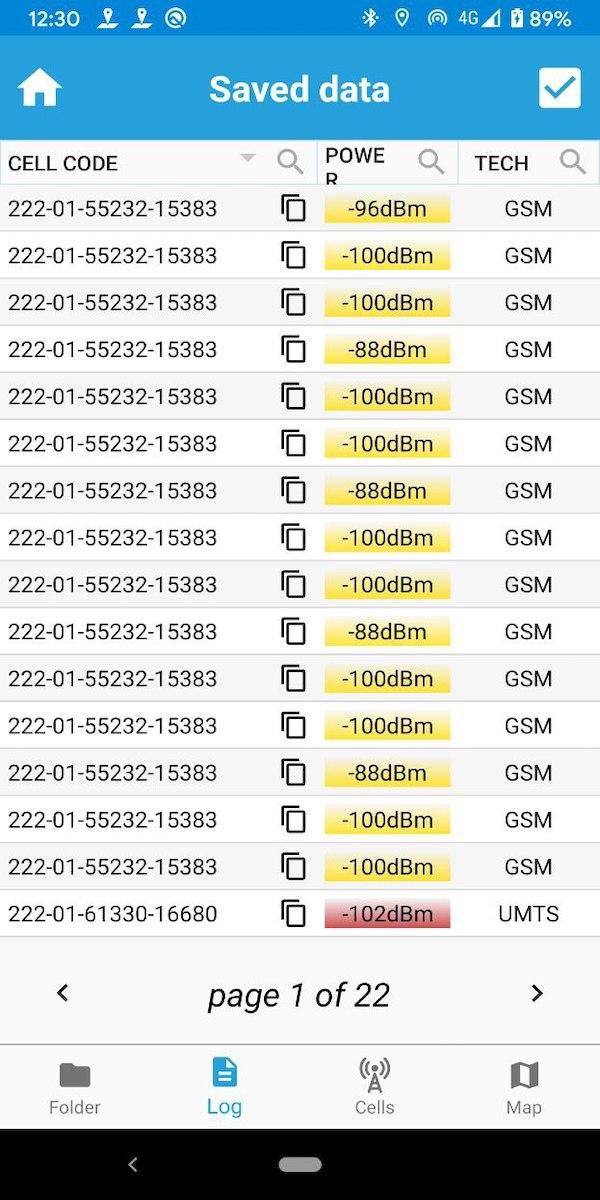Screen dimensions: 600x1200
Task: Go to the previous page of results
Action: (x=62, y=993)
